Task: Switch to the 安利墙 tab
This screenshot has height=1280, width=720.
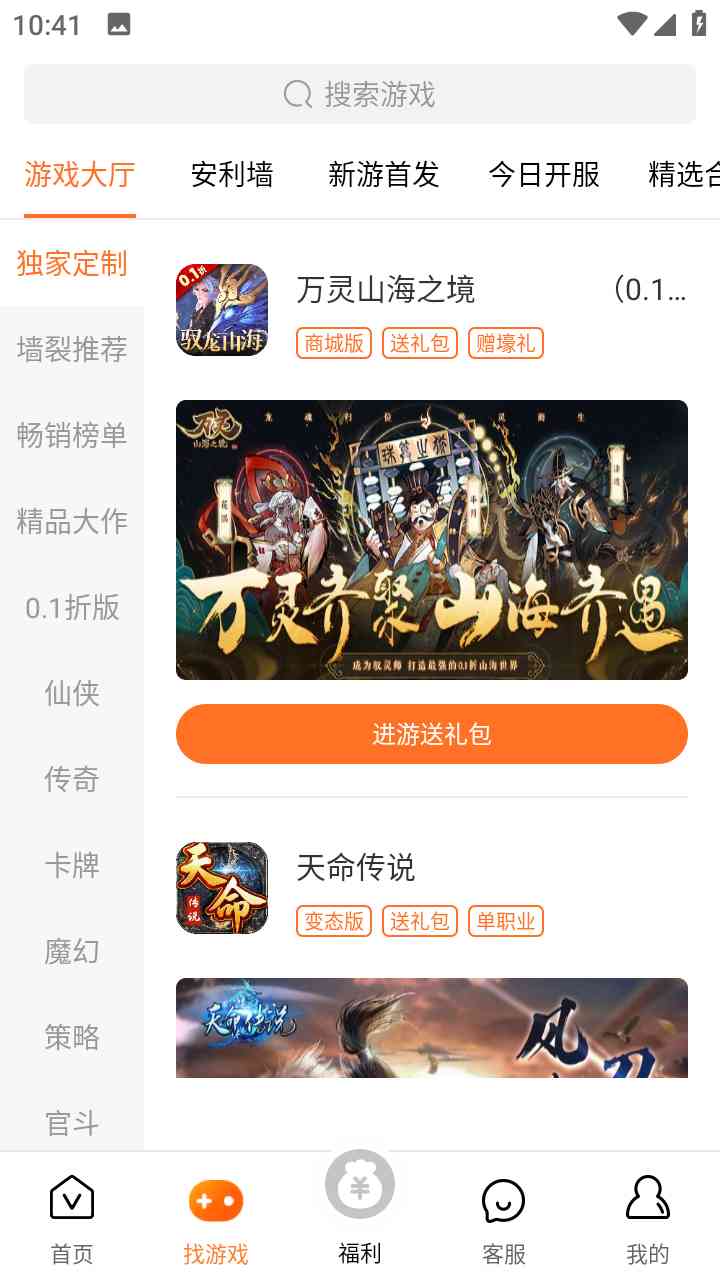Action: 232,175
